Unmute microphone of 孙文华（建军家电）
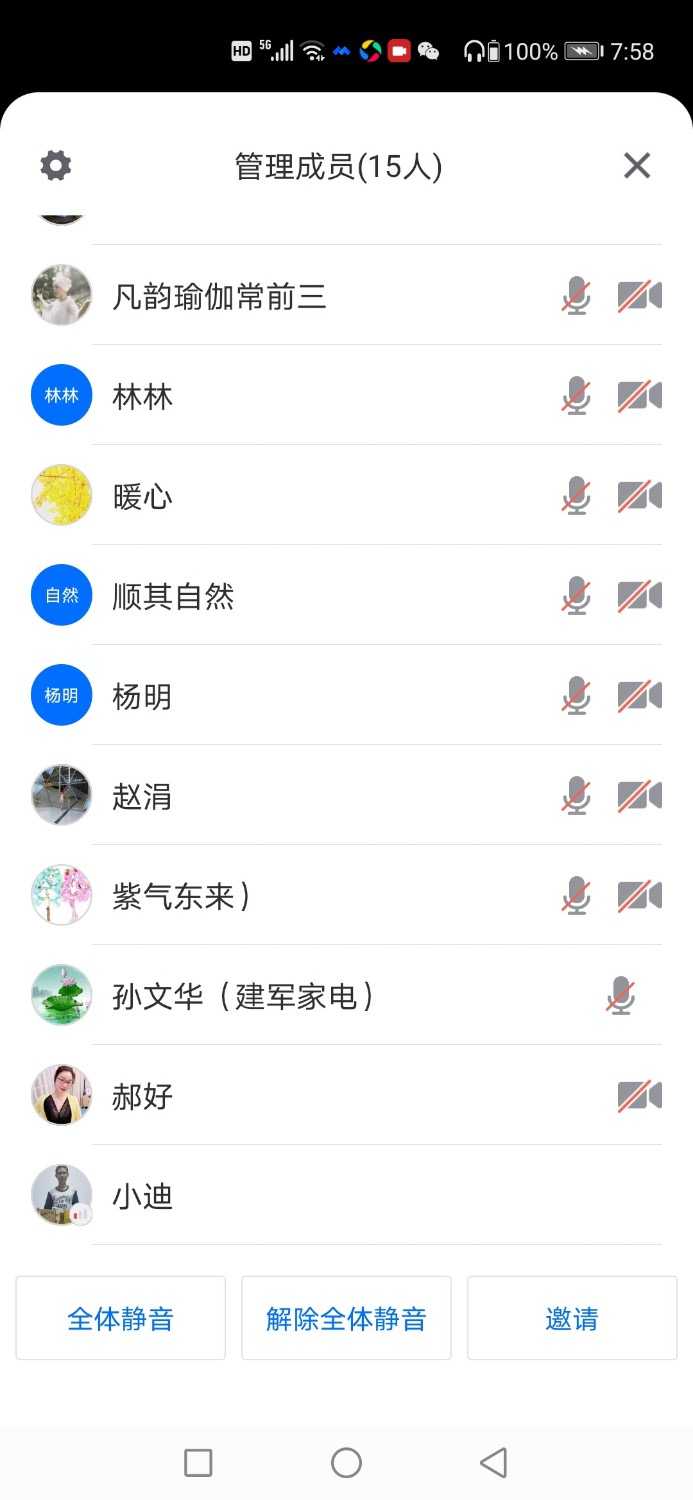Viewport: 693px width, 1500px height. tap(621, 996)
